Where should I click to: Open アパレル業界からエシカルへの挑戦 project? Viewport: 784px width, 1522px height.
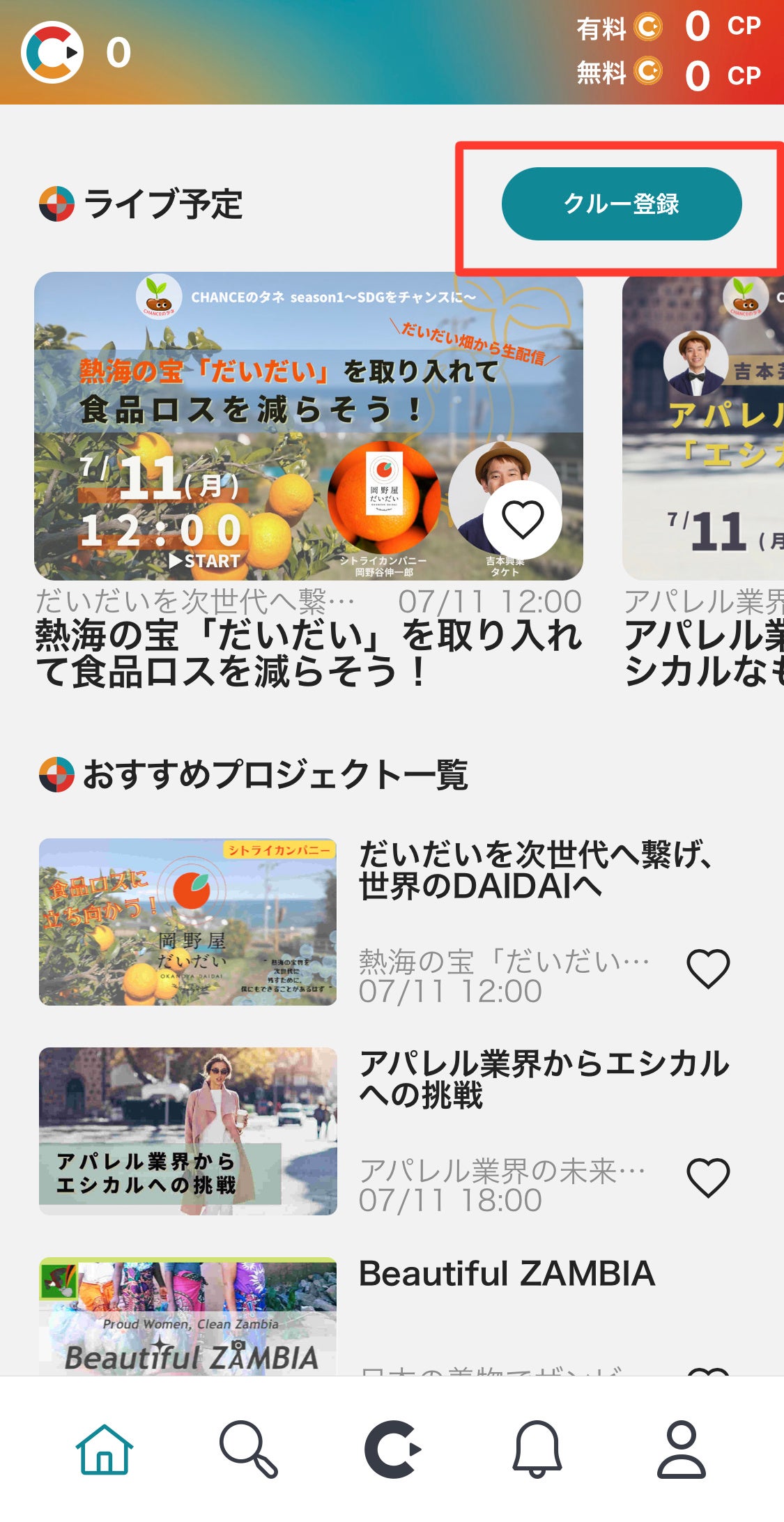tap(544, 1079)
